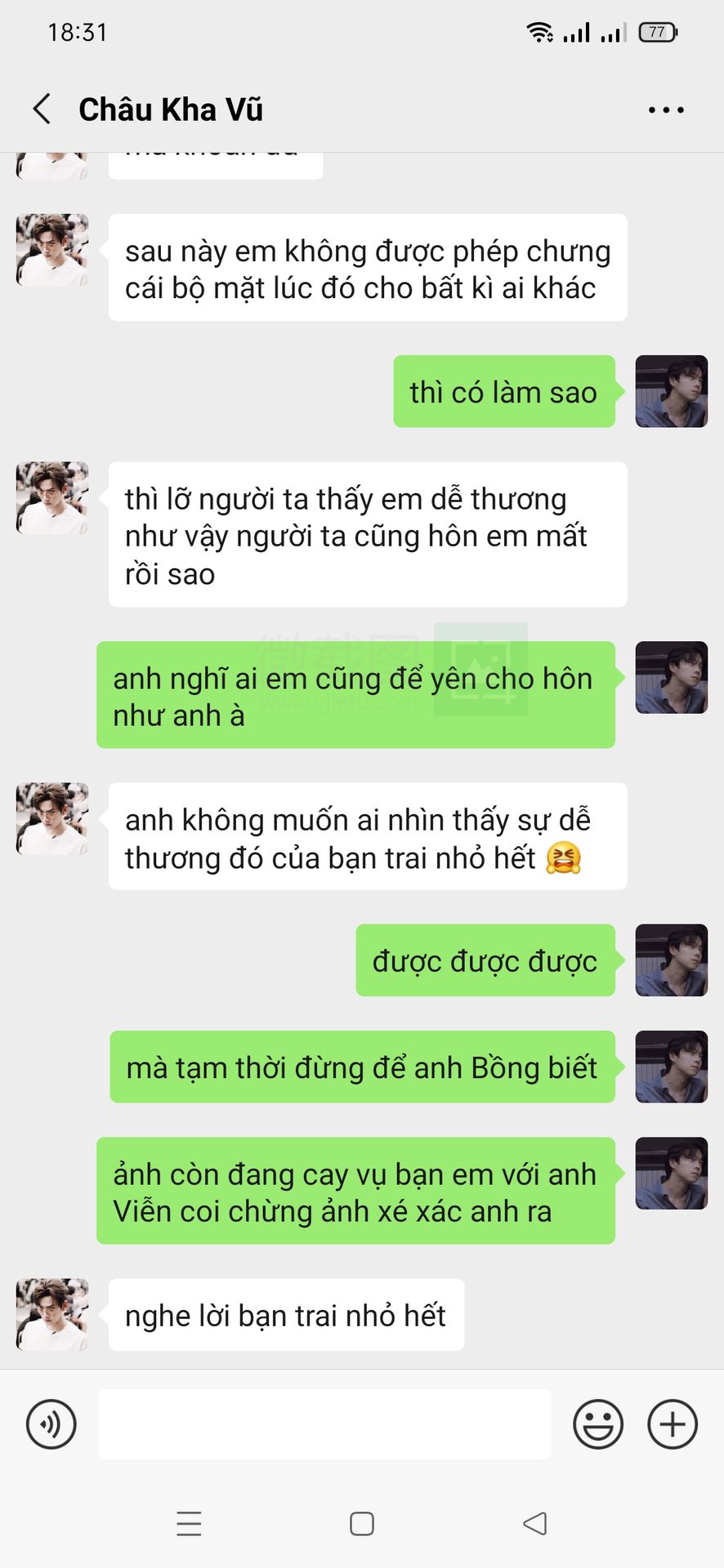Go back from Châu Kha Vũ chat
The height and width of the screenshot is (1568, 724).
(42, 109)
